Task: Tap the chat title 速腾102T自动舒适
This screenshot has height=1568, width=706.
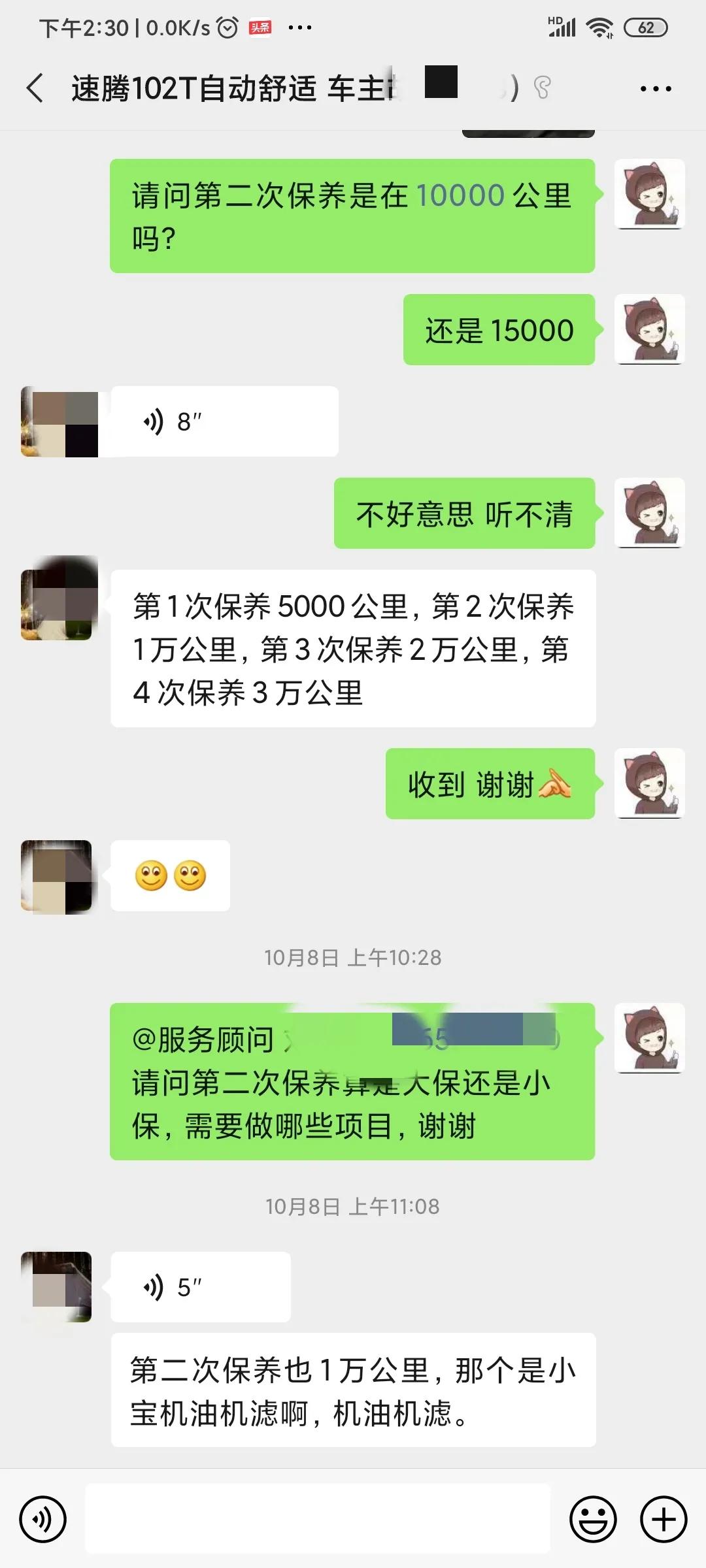Action: point(190,87)
